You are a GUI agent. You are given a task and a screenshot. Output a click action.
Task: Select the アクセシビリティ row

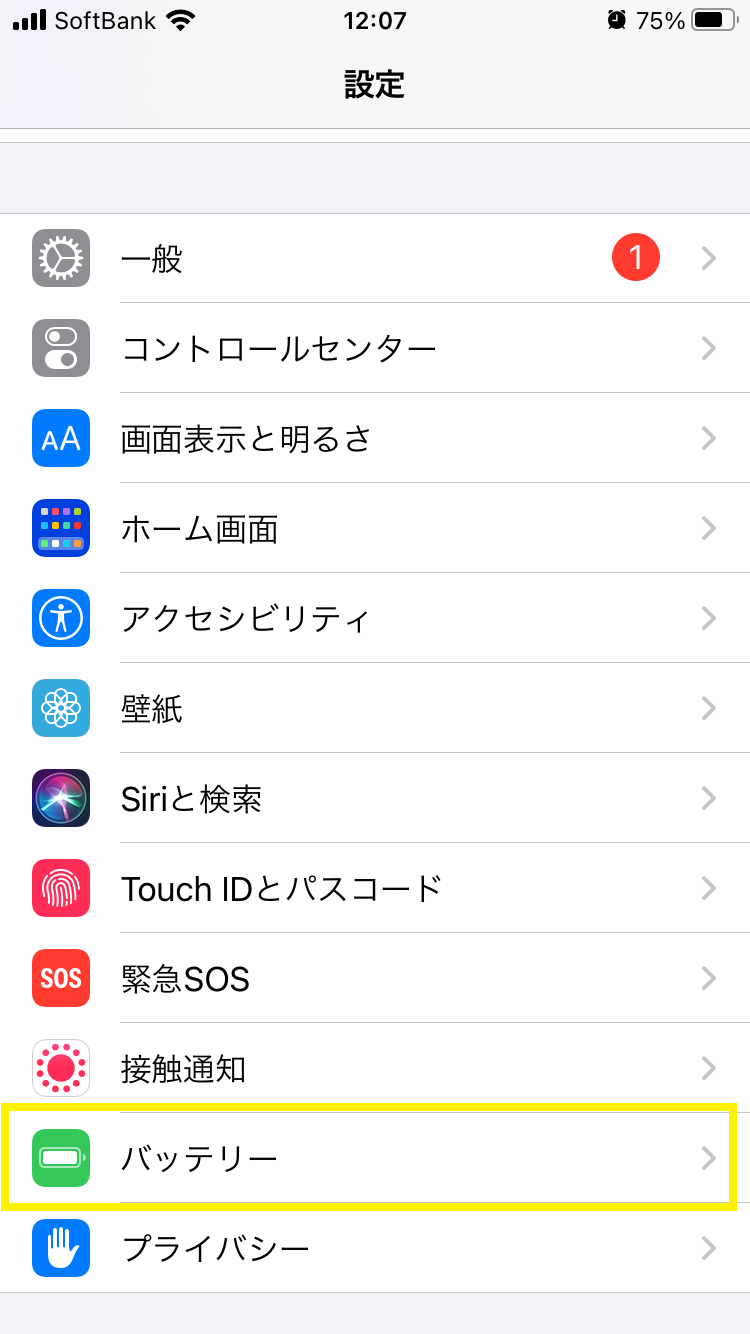[375, 619]
